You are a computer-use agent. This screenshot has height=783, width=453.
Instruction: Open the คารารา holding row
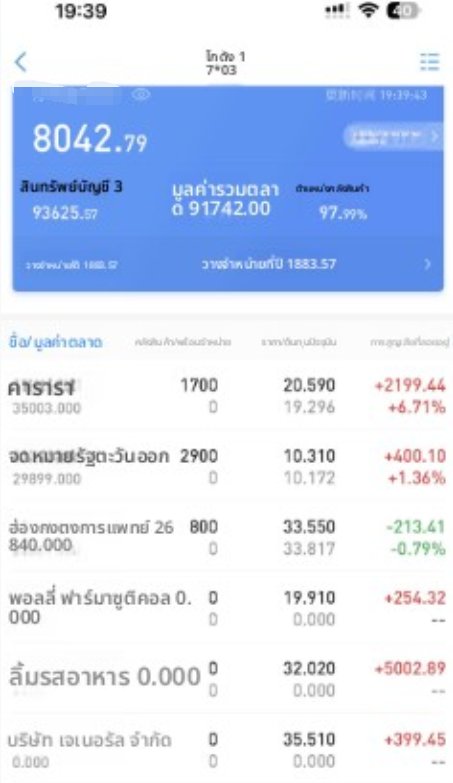point(226,396)
